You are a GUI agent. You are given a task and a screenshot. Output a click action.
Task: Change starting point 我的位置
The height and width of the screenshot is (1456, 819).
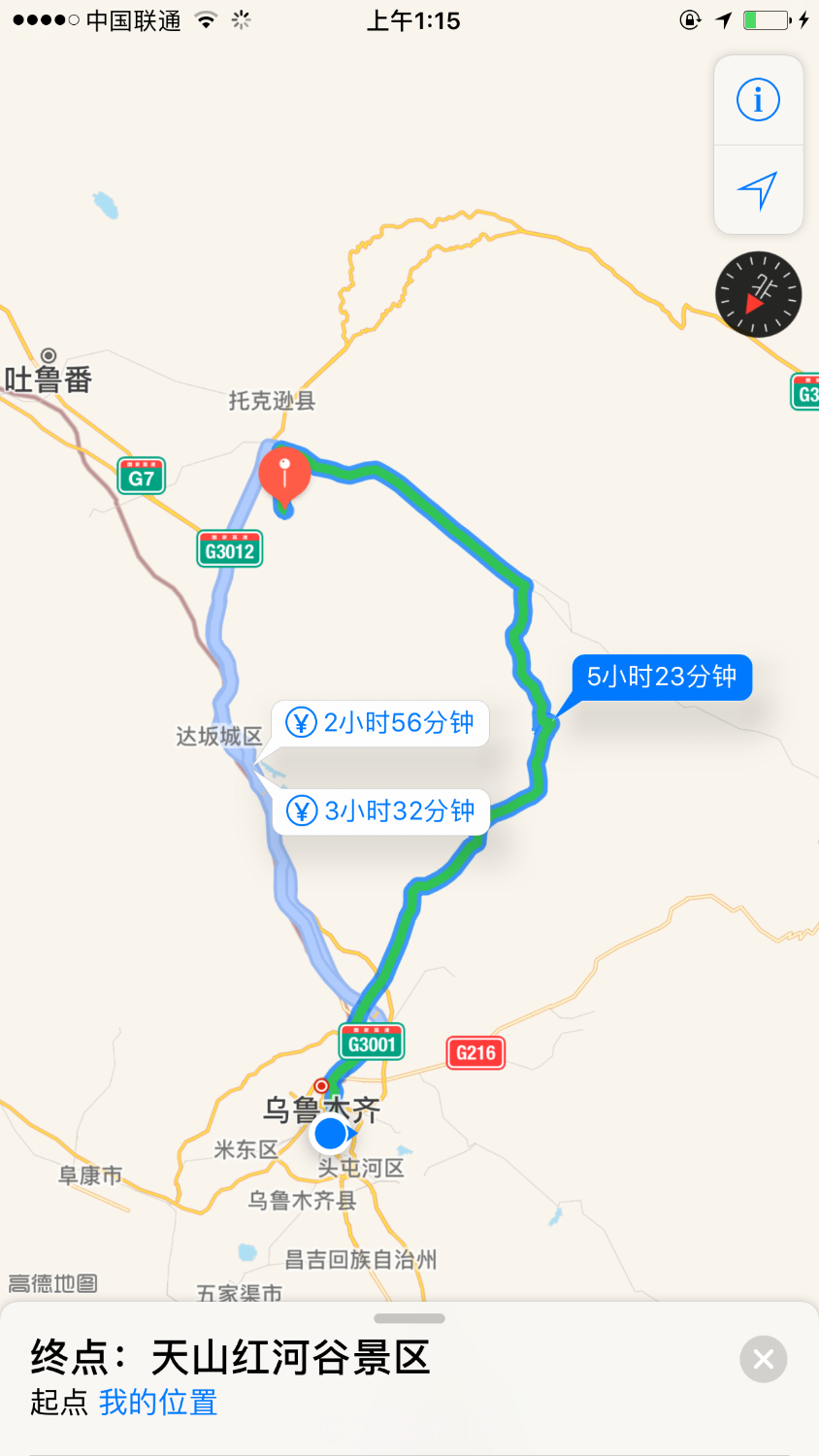[158, 1403]
